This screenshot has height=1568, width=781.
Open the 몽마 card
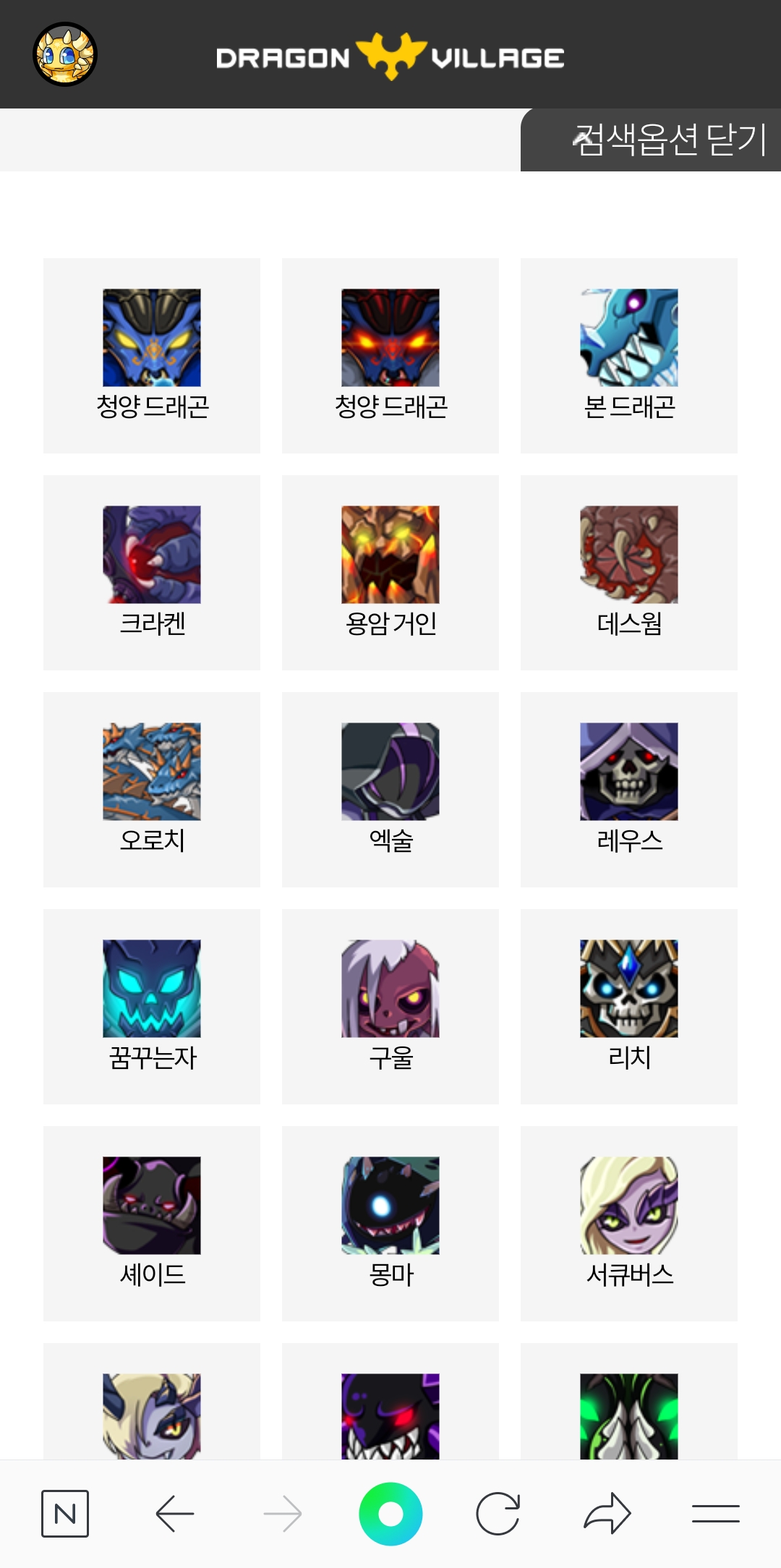(x=390, y=1223)
